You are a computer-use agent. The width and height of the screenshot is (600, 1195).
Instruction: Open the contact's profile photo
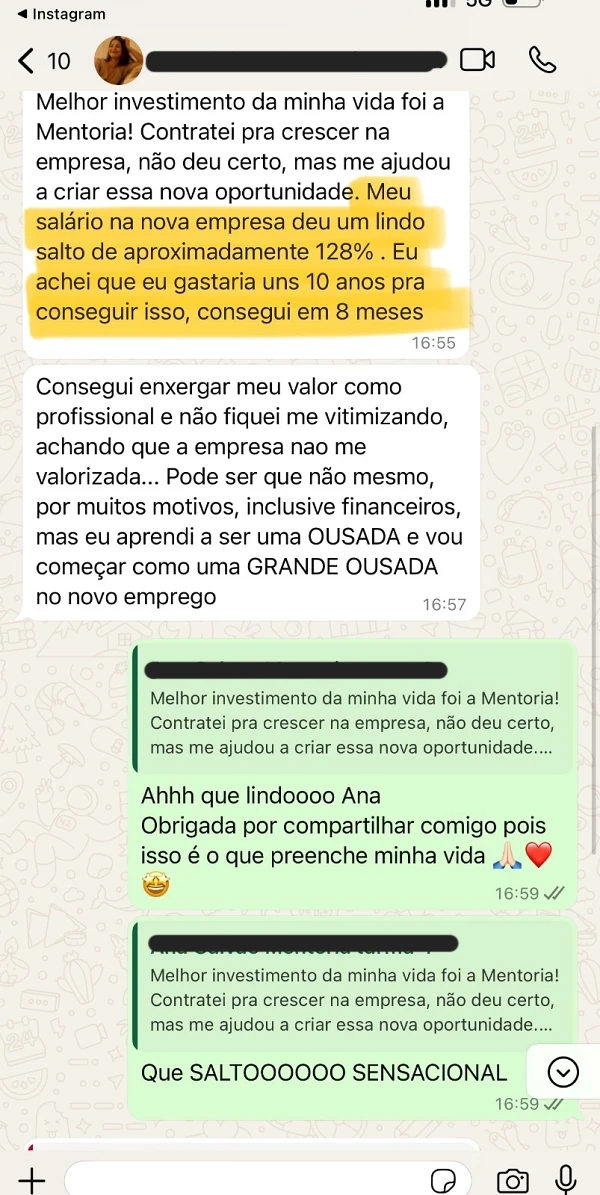pyautogui.click(x=118, y=61)
